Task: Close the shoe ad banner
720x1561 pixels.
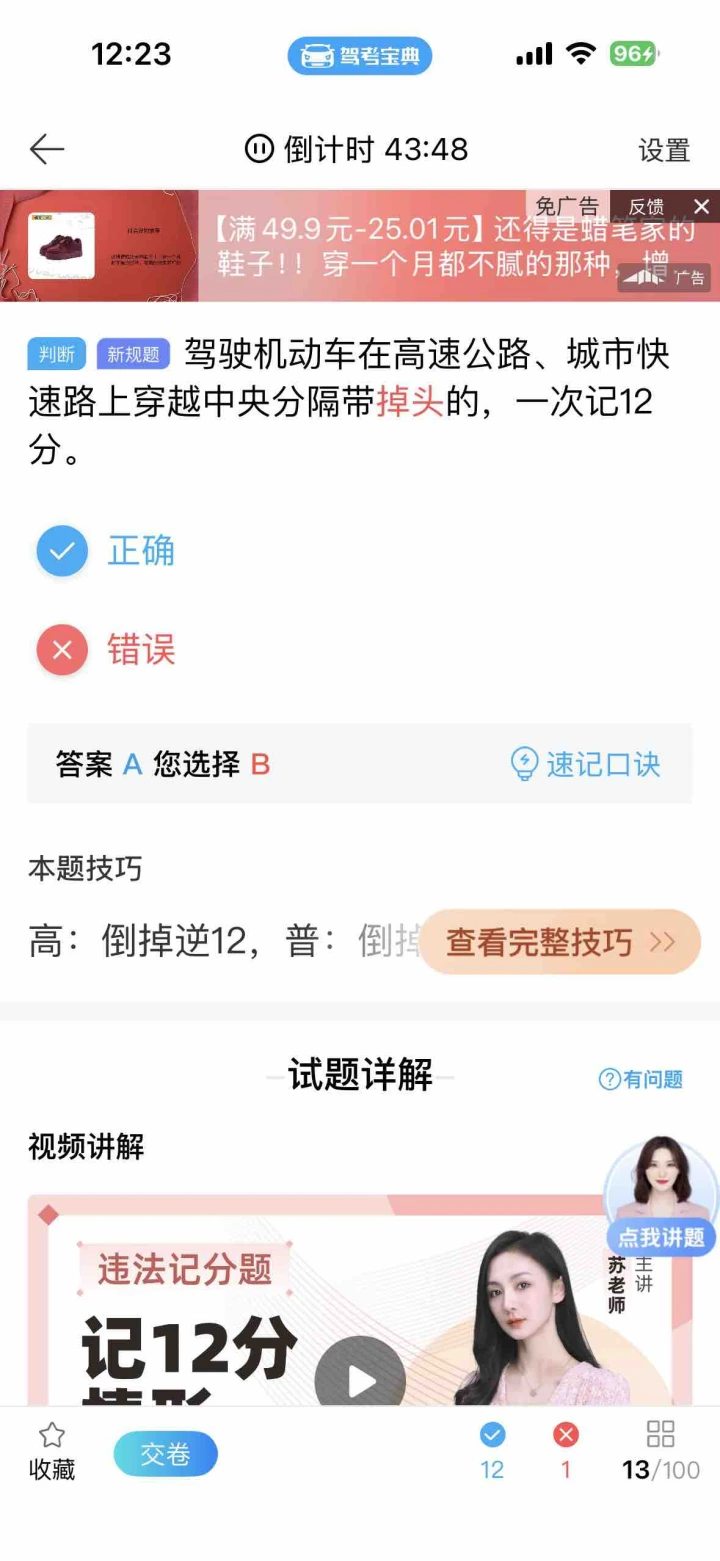Action: [x=701, y=207]
